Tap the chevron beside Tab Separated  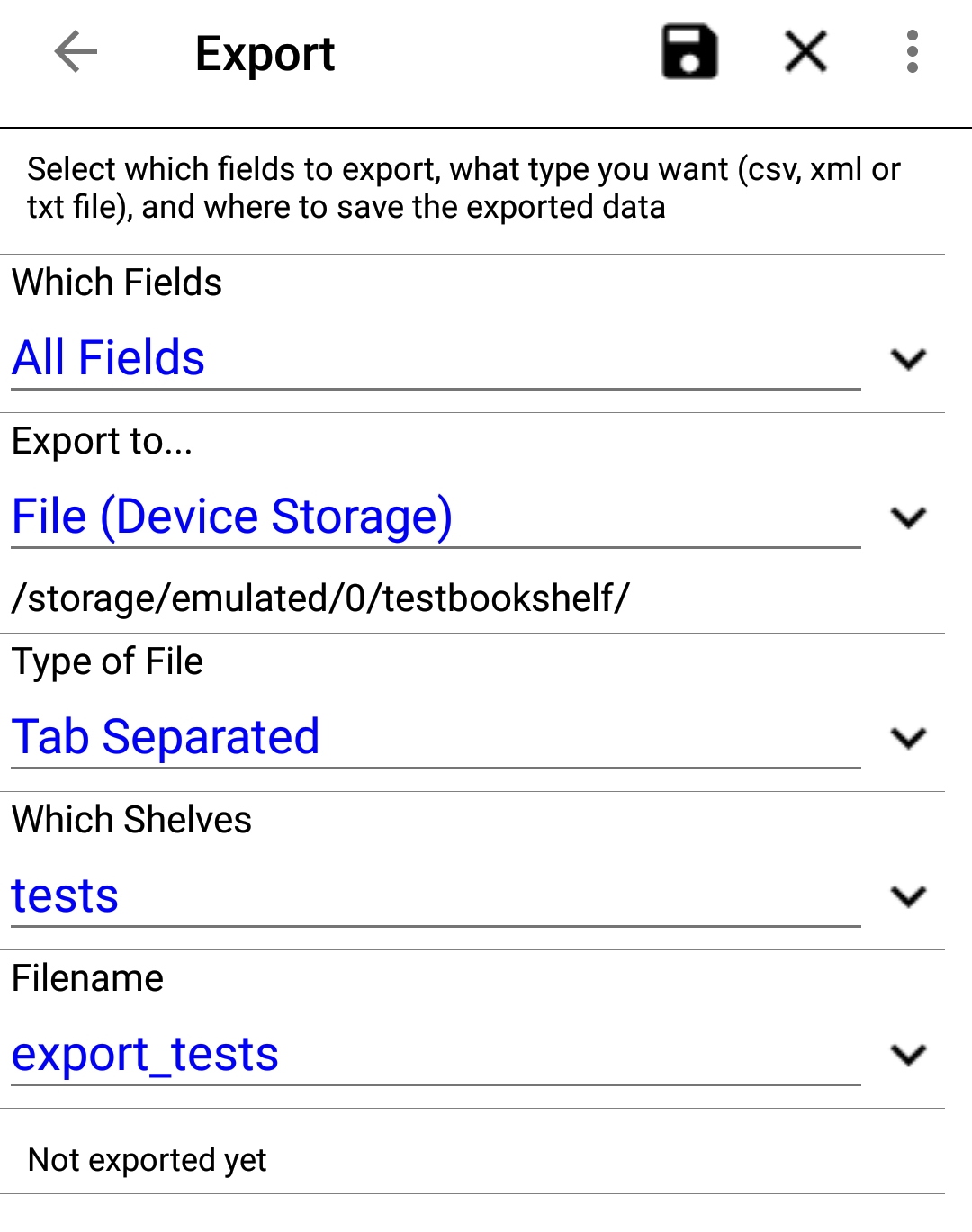[x=909, y=737]
